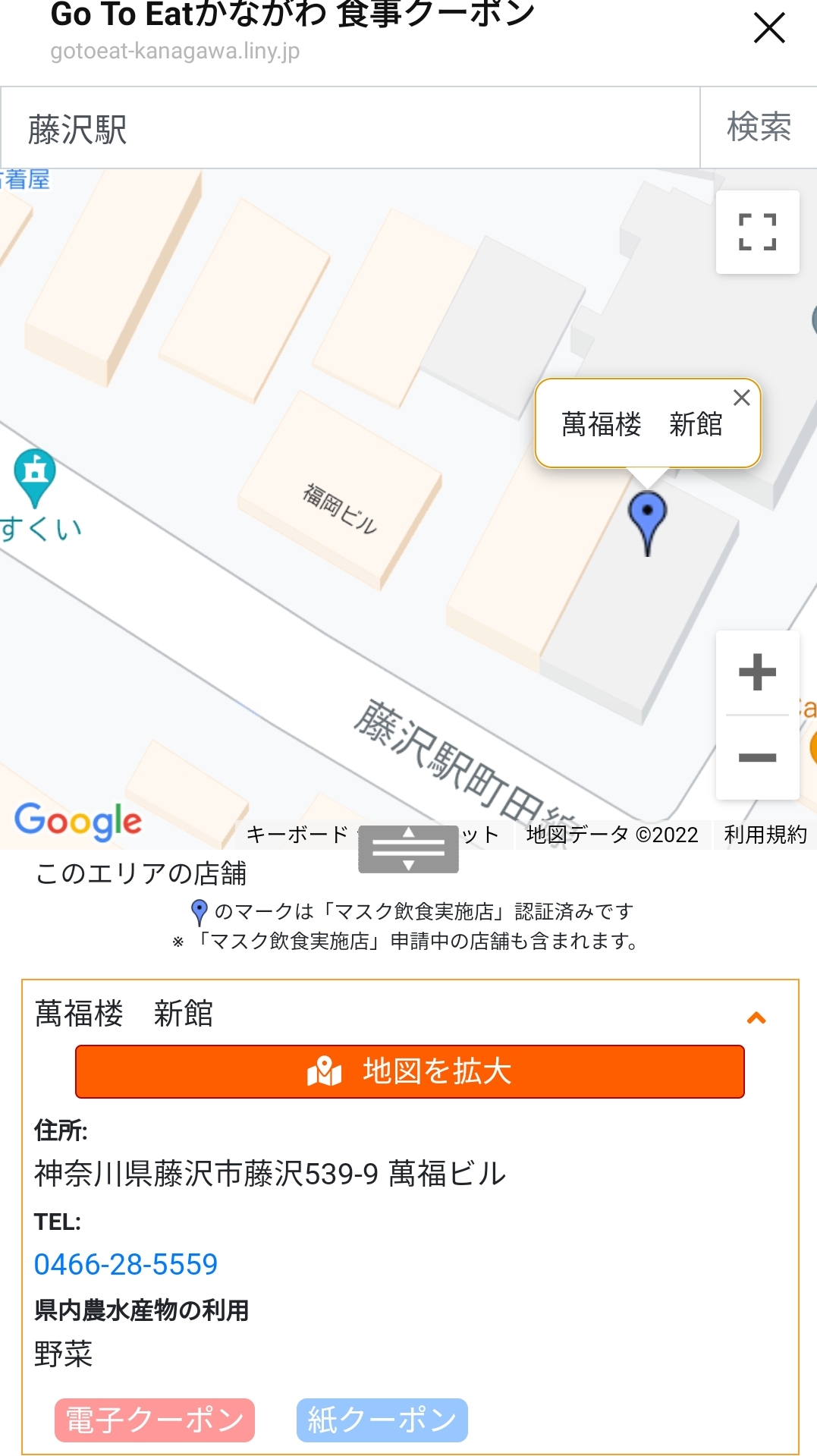Tap the blue map pin for 萬福楼 新館
Screen dimensions: 817x1456
(647, 517)
